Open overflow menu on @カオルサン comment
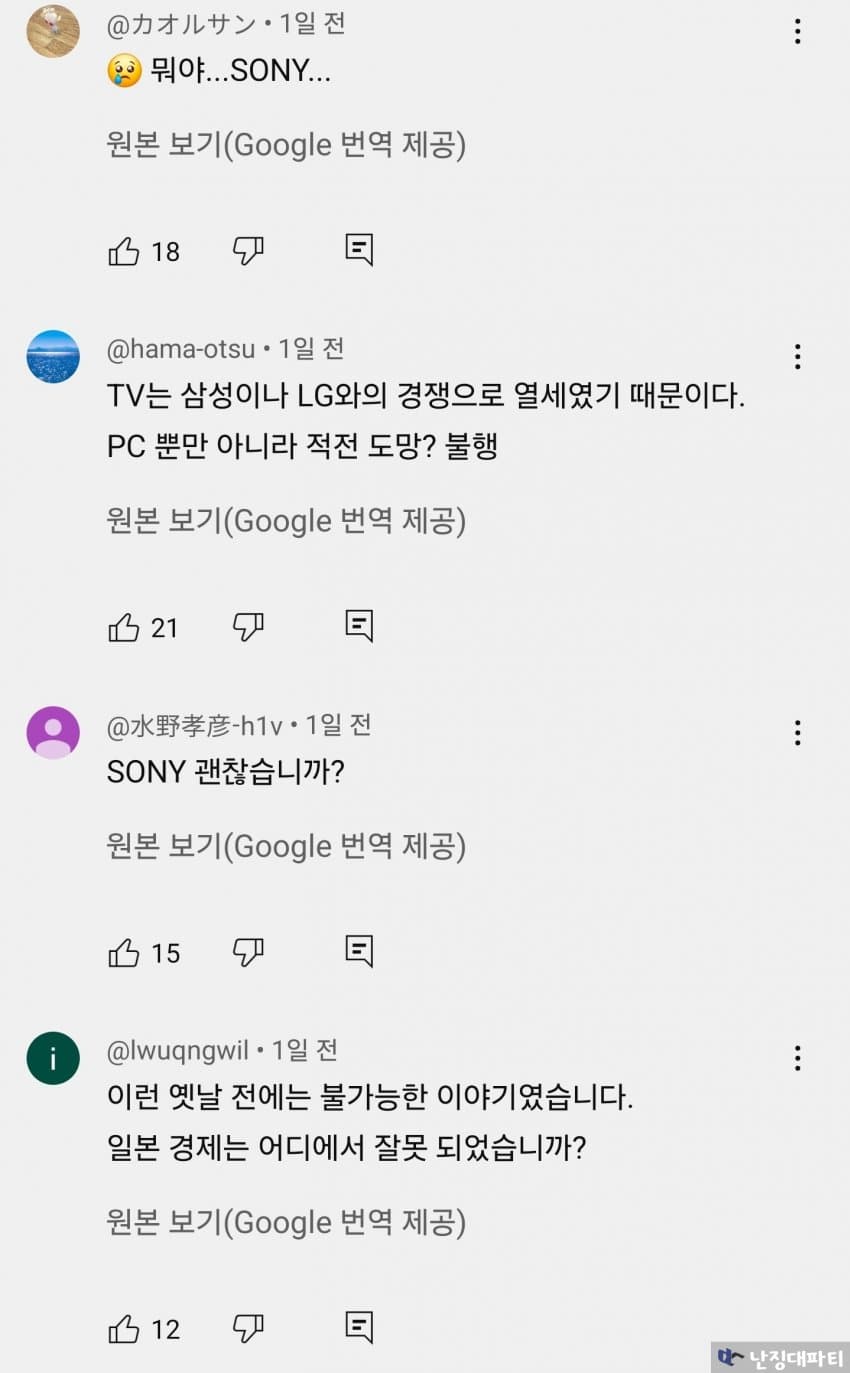Viewport: 850px width, 1373px height. coord(797,31)
